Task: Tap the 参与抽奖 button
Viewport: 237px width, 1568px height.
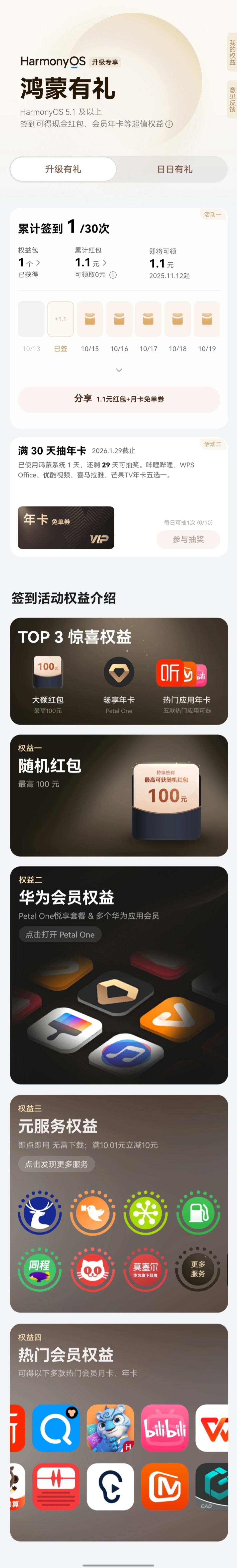Action: [x=188, y=539]
